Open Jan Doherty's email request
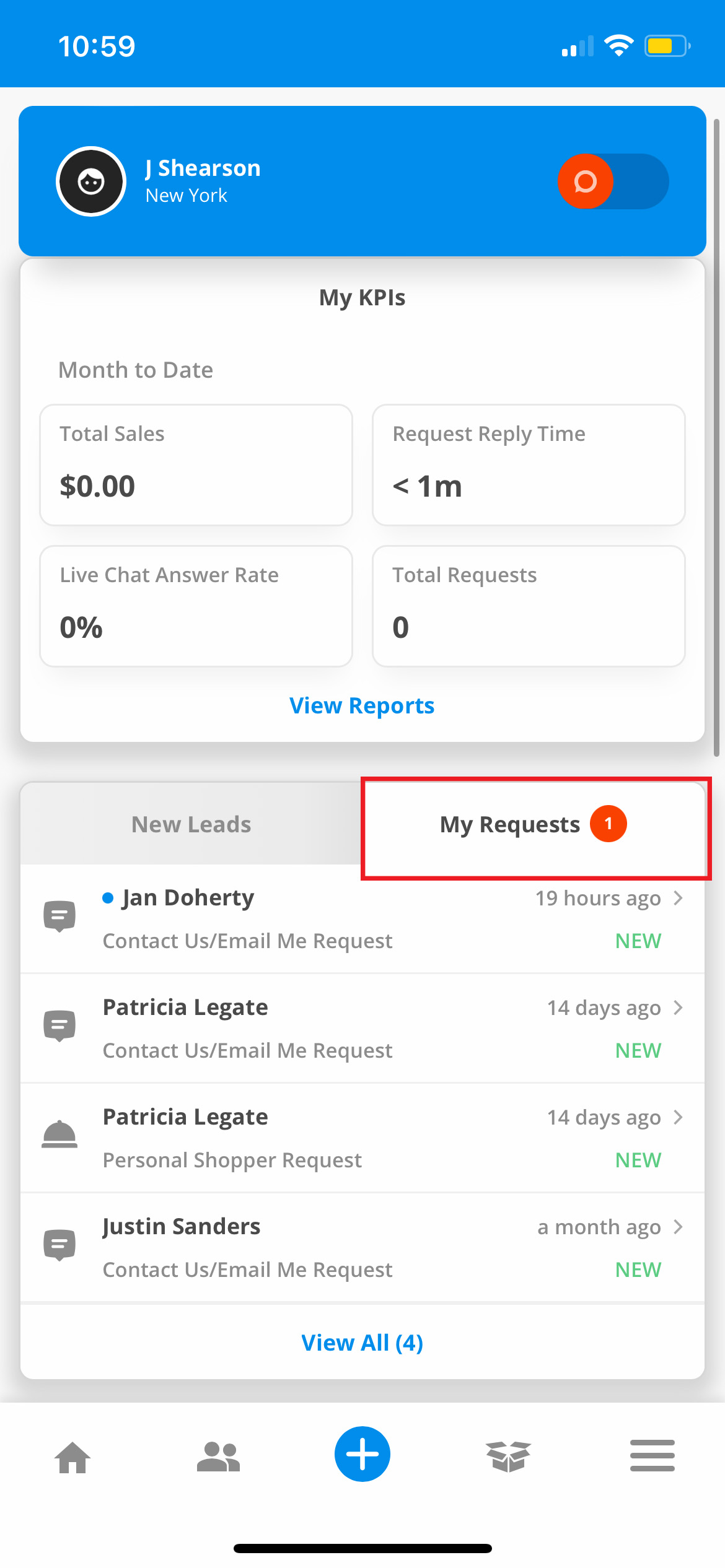Screen dimensions: 725x1568 (362, 919)
